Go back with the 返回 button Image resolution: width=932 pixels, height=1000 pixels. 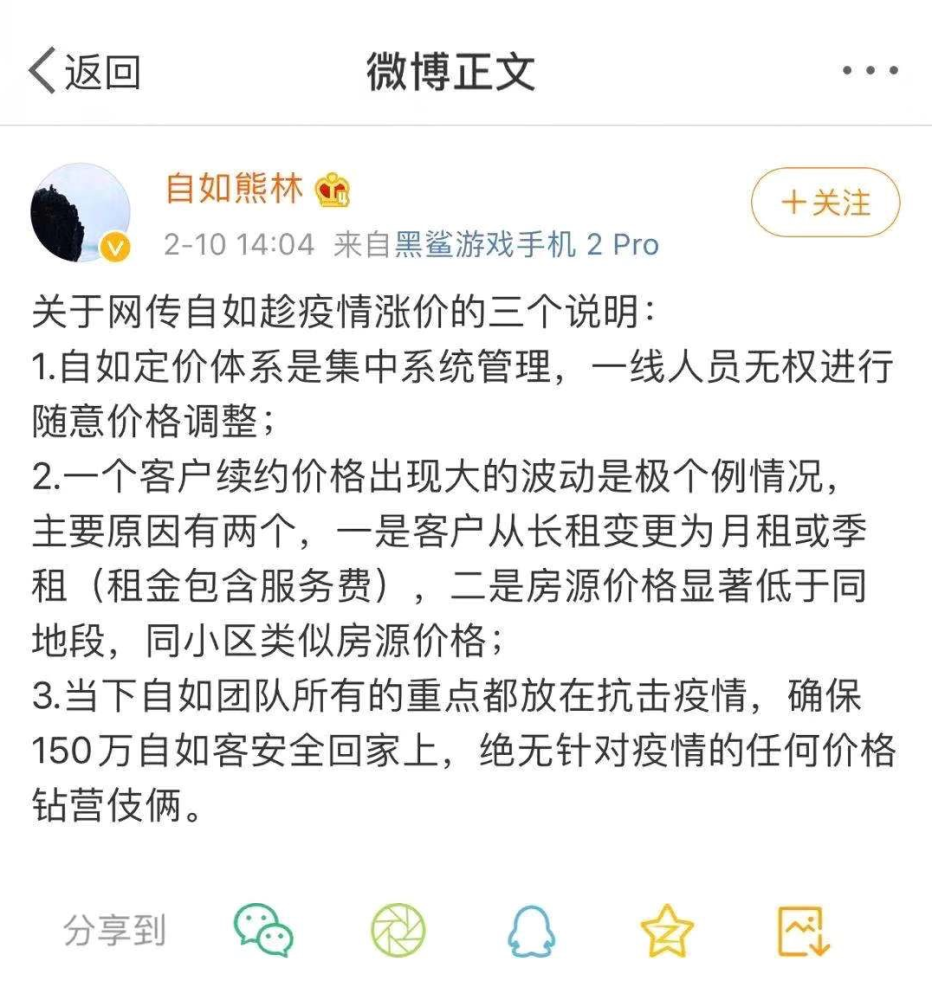pyautogui.click(x=84, y=73)
